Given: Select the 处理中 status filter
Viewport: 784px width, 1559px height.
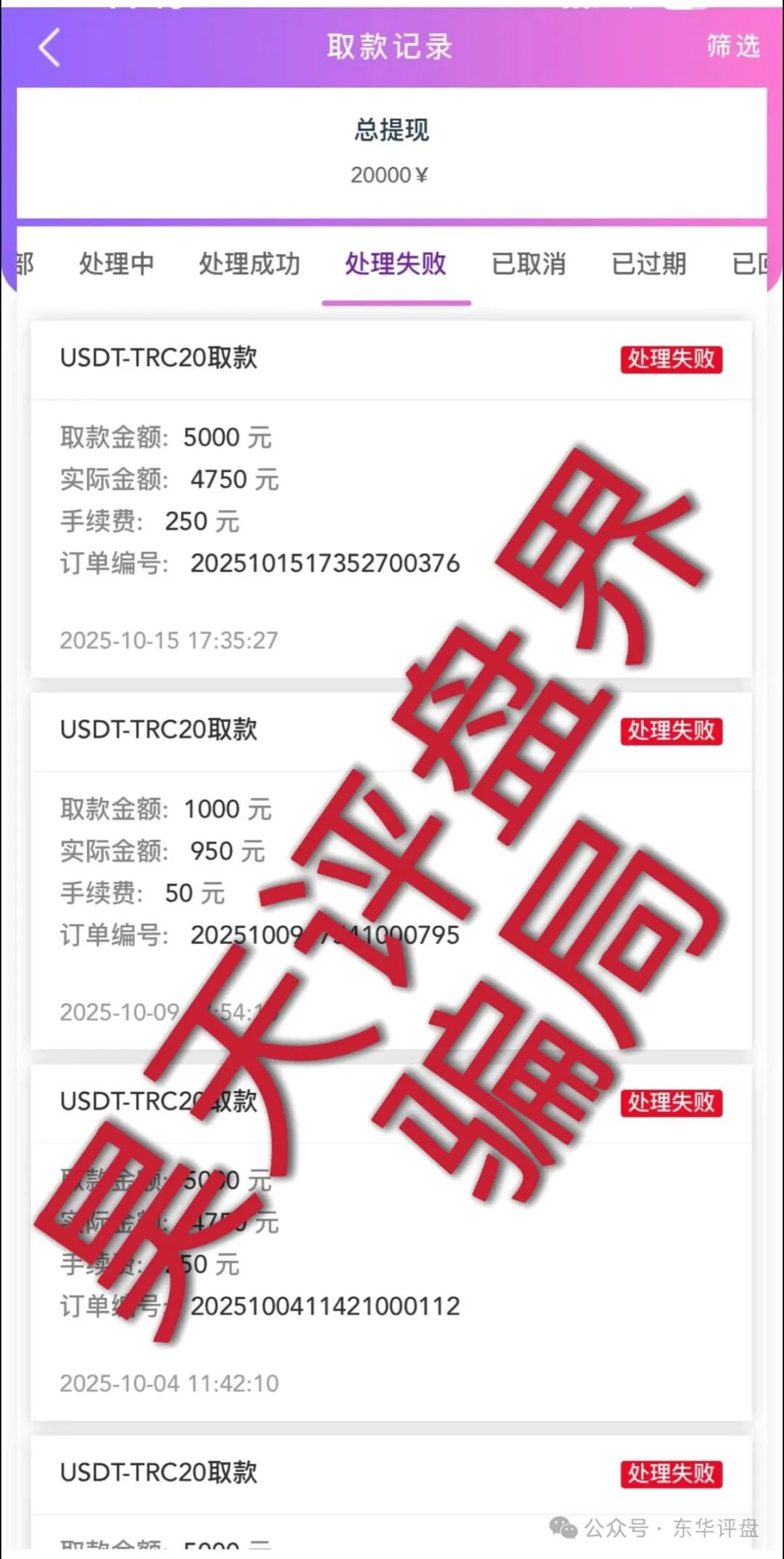Looking at the screenshot, I should pyautogui.click(x=115, y=265).
